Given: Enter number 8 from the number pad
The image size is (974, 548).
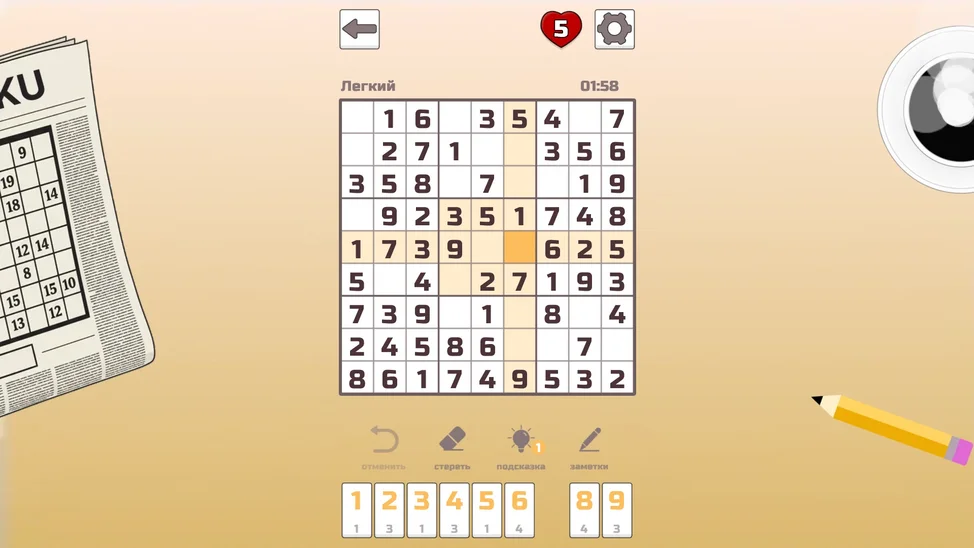Looking at the screenshot, I should pyautogui.click(x=584, y=509).
